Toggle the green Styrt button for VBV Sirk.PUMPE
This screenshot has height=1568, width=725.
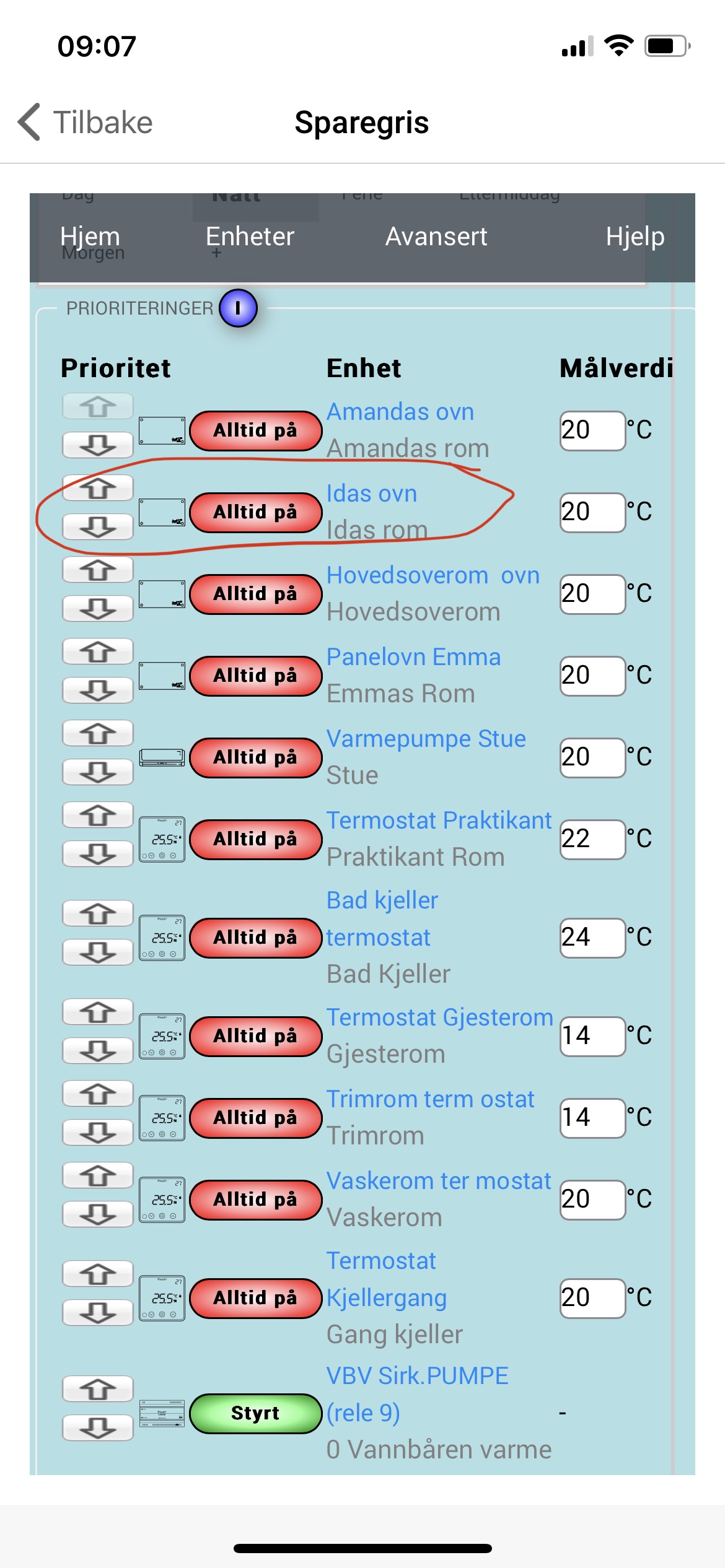coord(255,1413)
